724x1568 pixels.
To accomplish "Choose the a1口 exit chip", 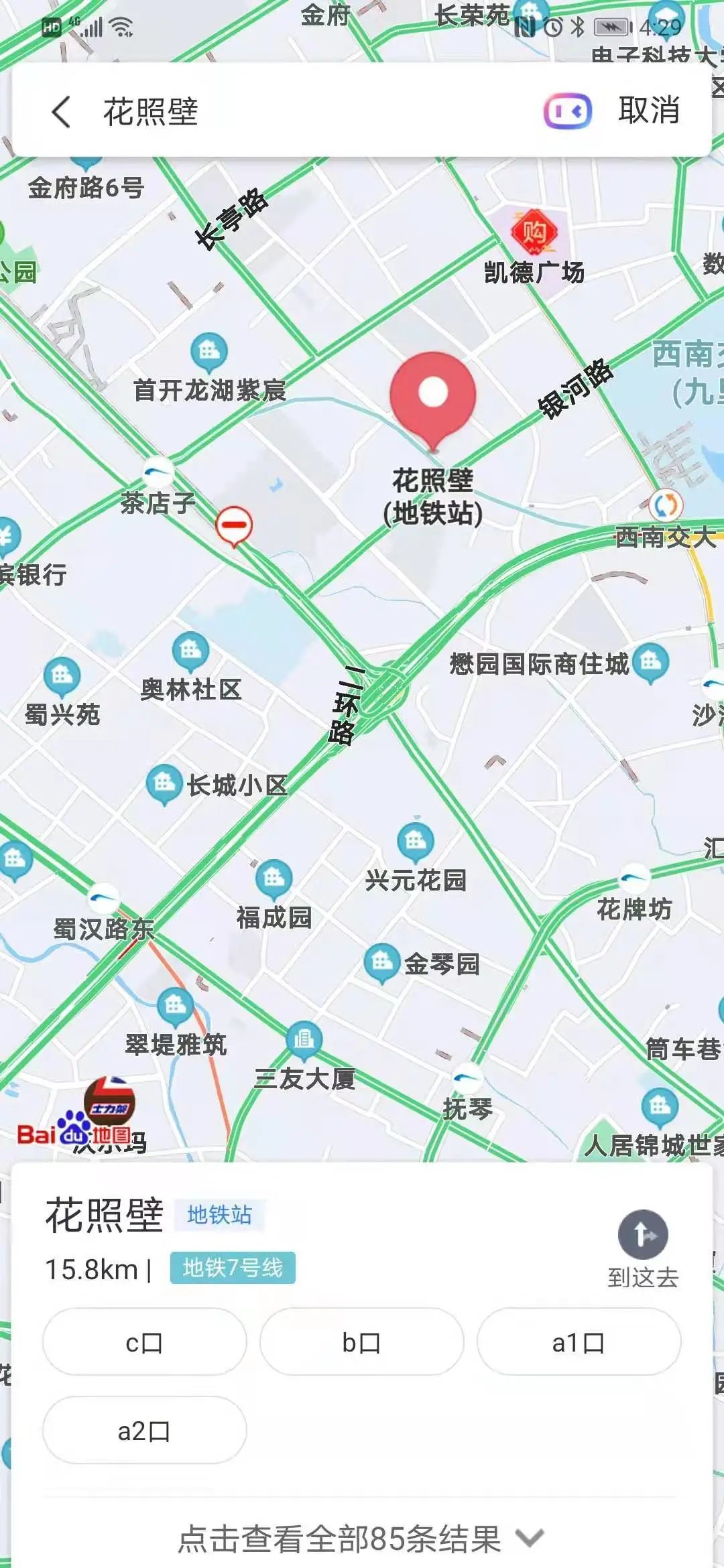I will pos(579,1342).
